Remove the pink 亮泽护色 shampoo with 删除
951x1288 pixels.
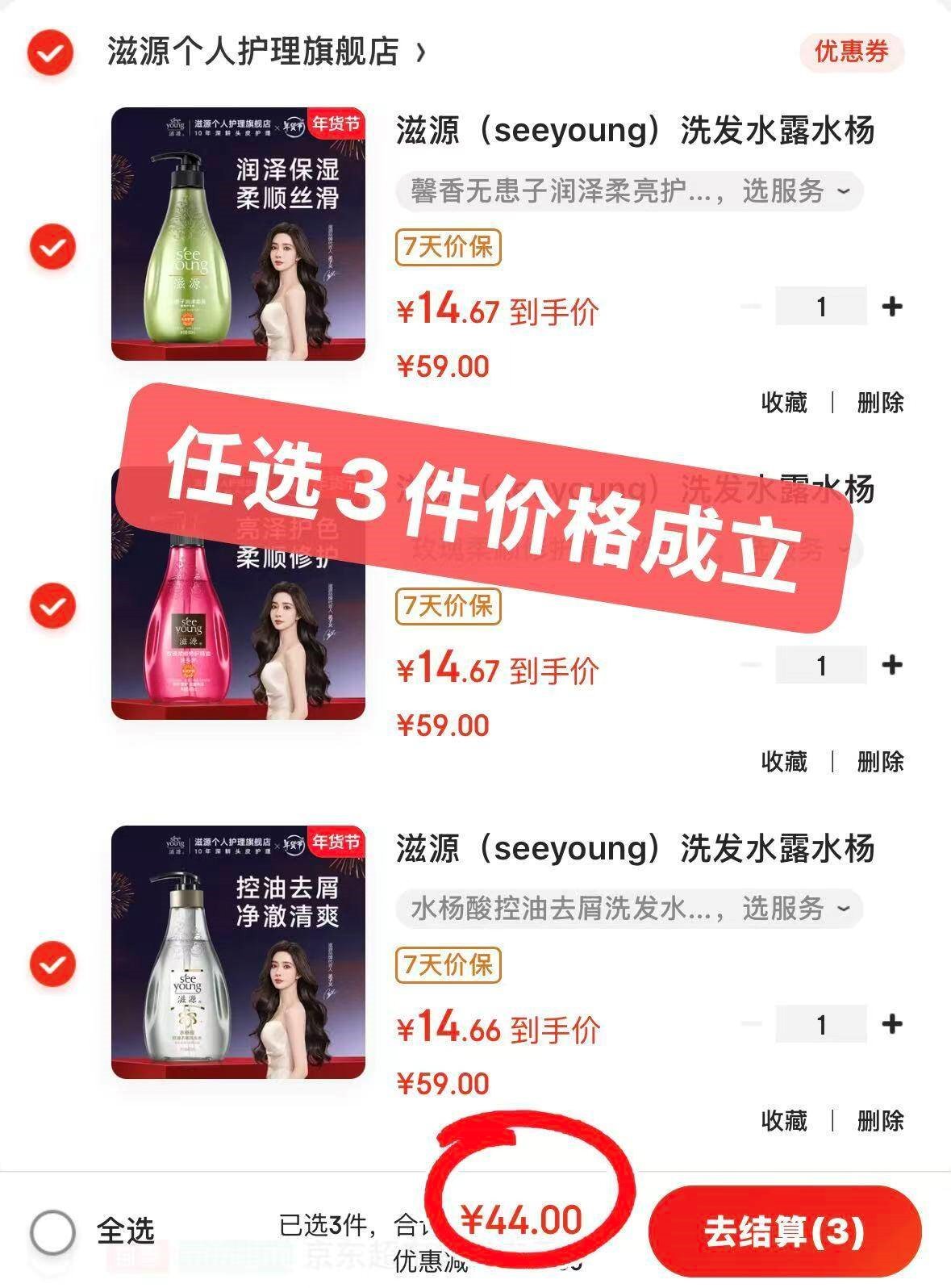[x=880, y=761]
